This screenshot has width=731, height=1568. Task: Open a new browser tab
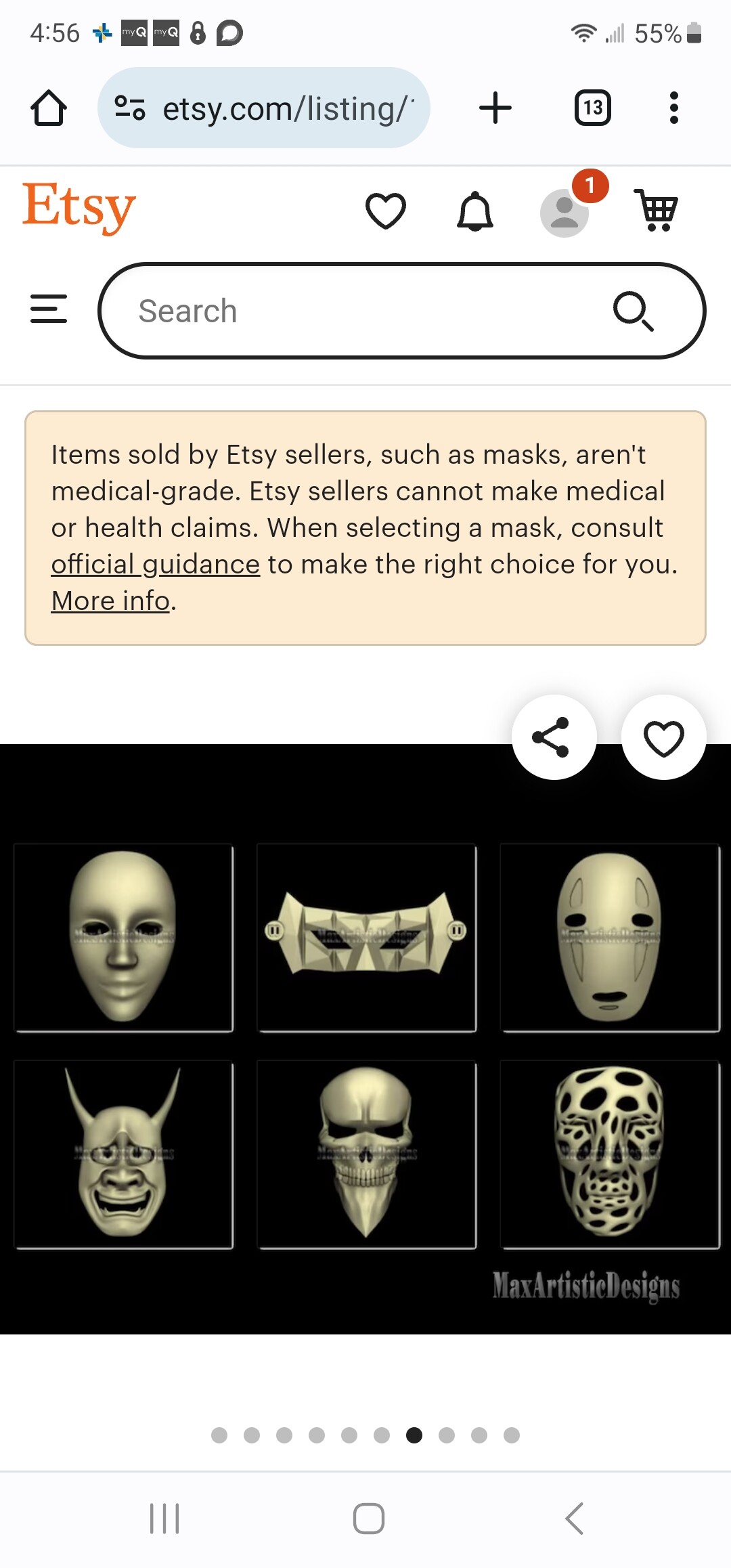point(495,108)
